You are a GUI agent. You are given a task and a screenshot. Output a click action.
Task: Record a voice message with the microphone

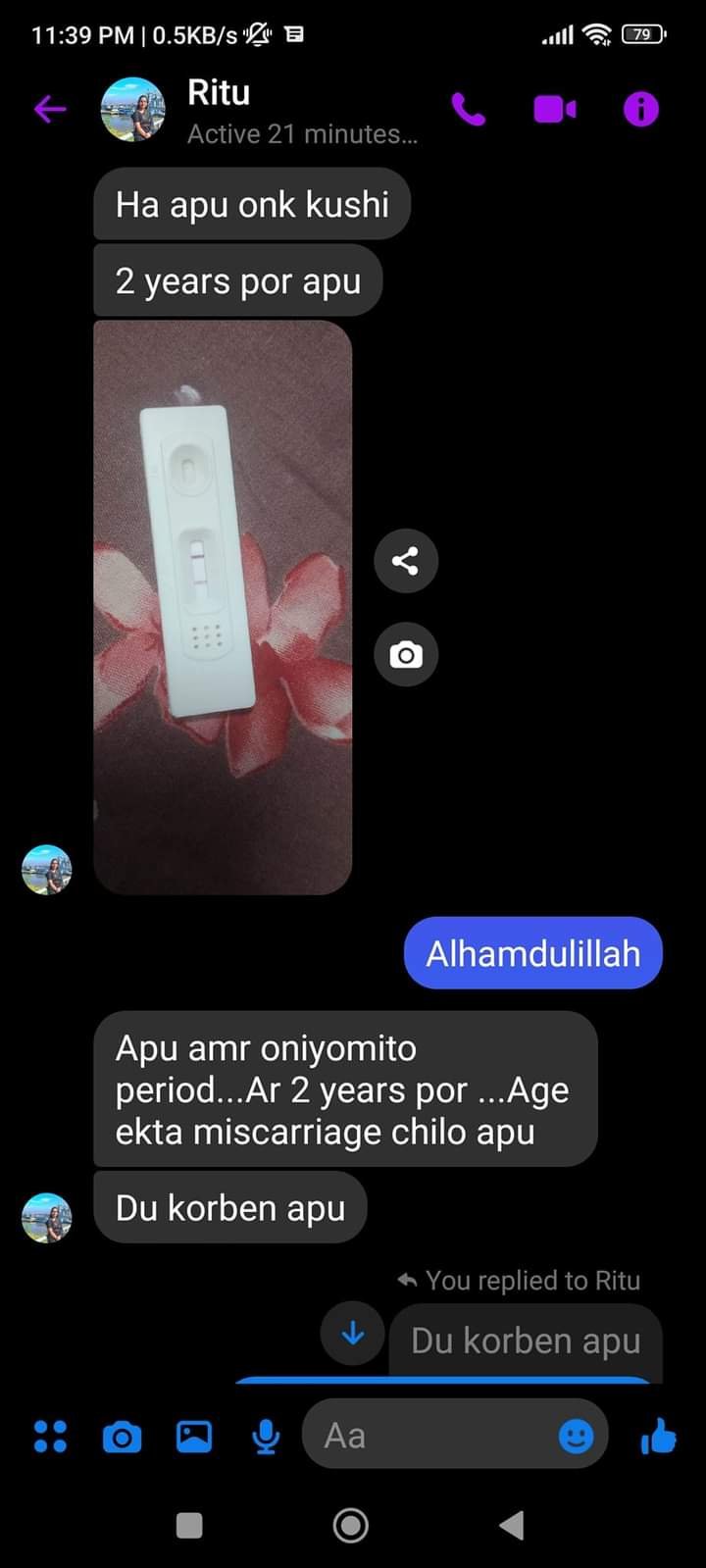click(266, 1437)
